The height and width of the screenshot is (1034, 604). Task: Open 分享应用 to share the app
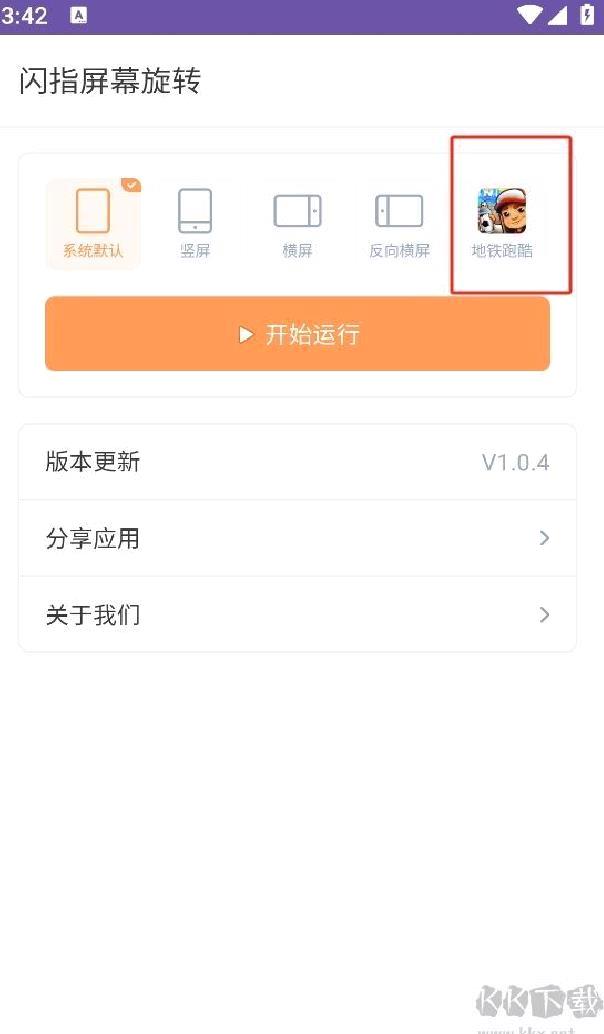click(x=297, y=538)
